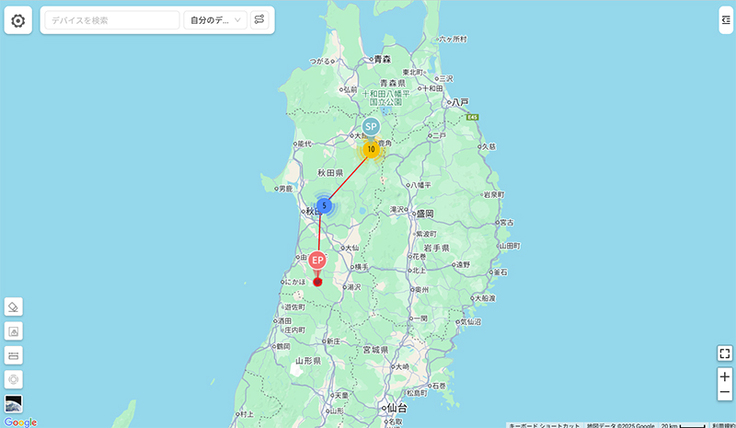736x428 pixels.
Task: Tap the swap arrows icon beside the dropdown
Action: coord(260,20)
